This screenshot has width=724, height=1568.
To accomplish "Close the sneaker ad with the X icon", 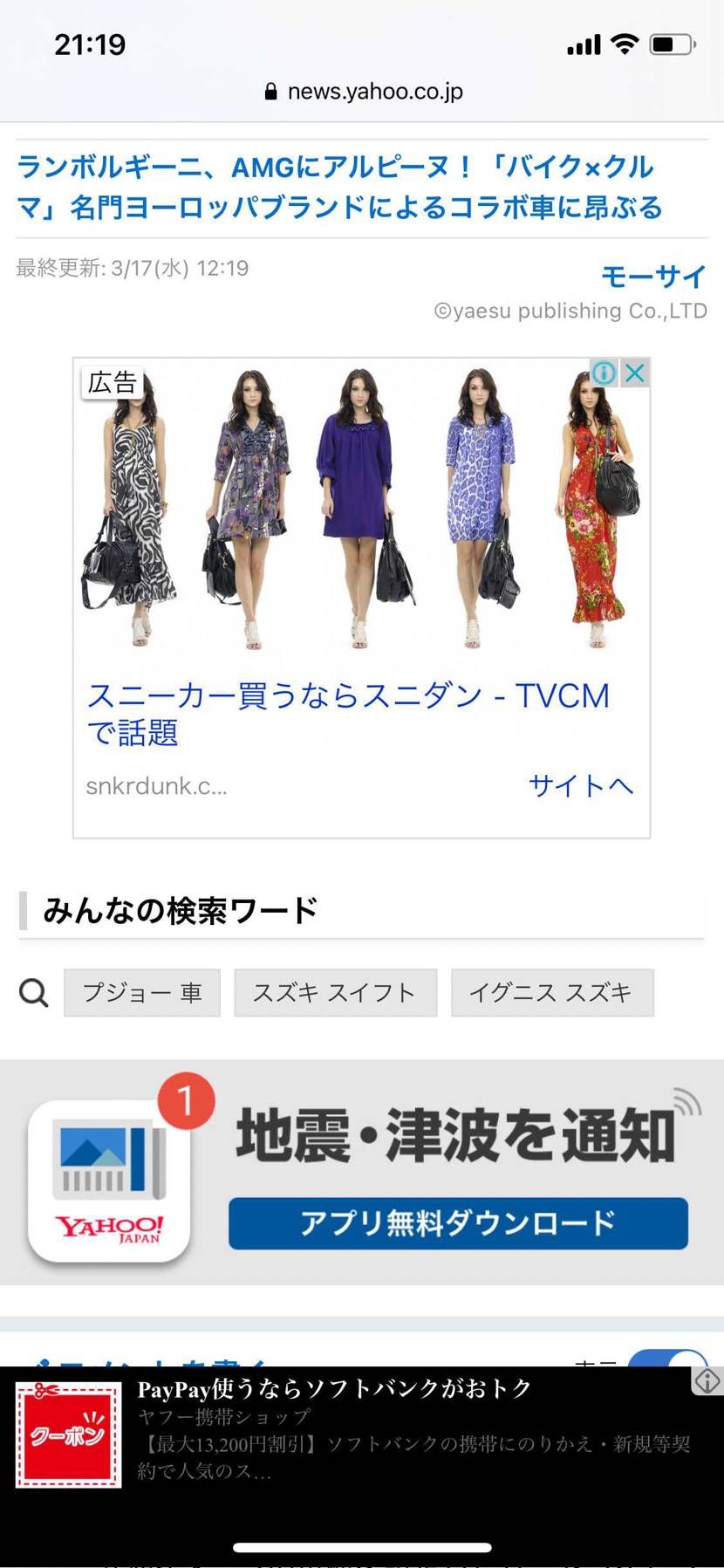I will [x=635, y=373].
